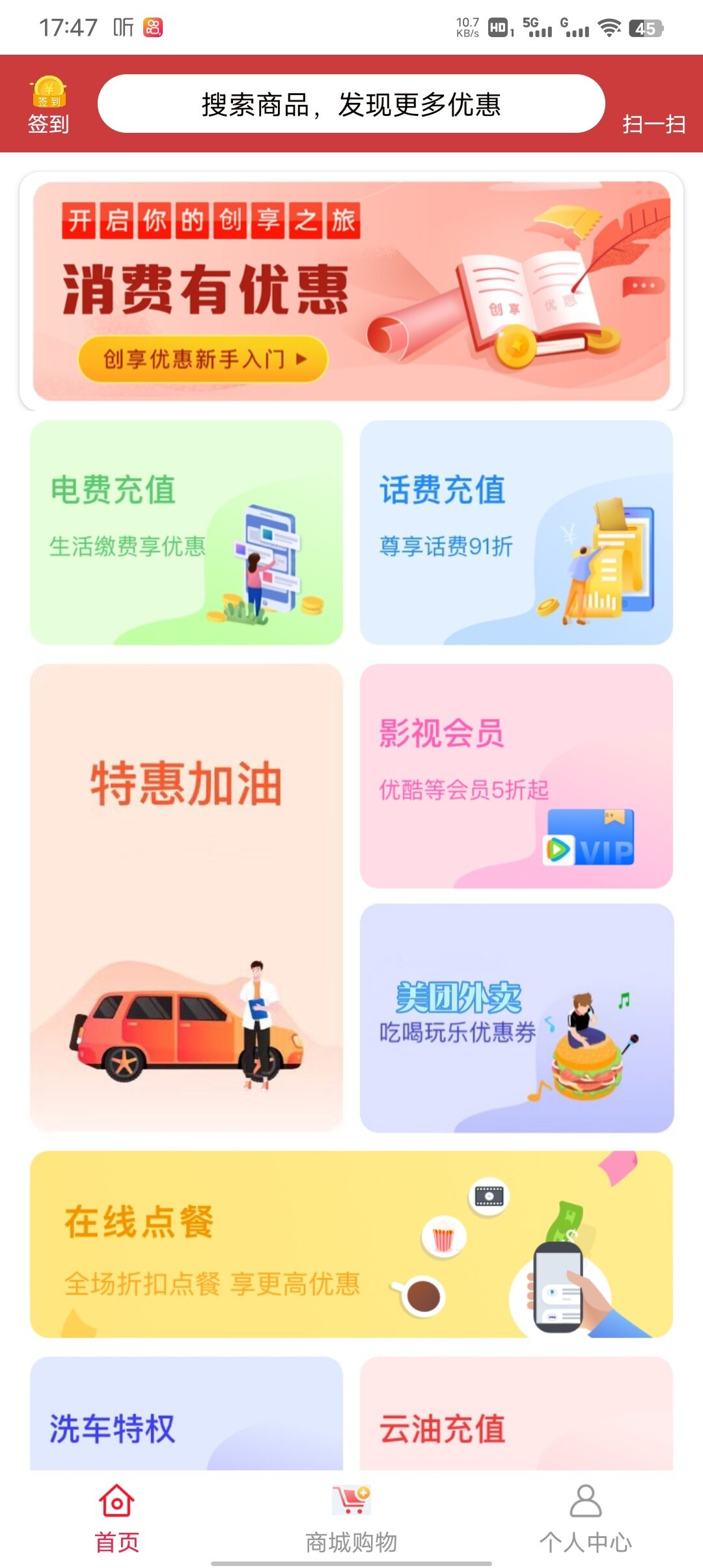
Task: Open the product search box
Action: 351,104
